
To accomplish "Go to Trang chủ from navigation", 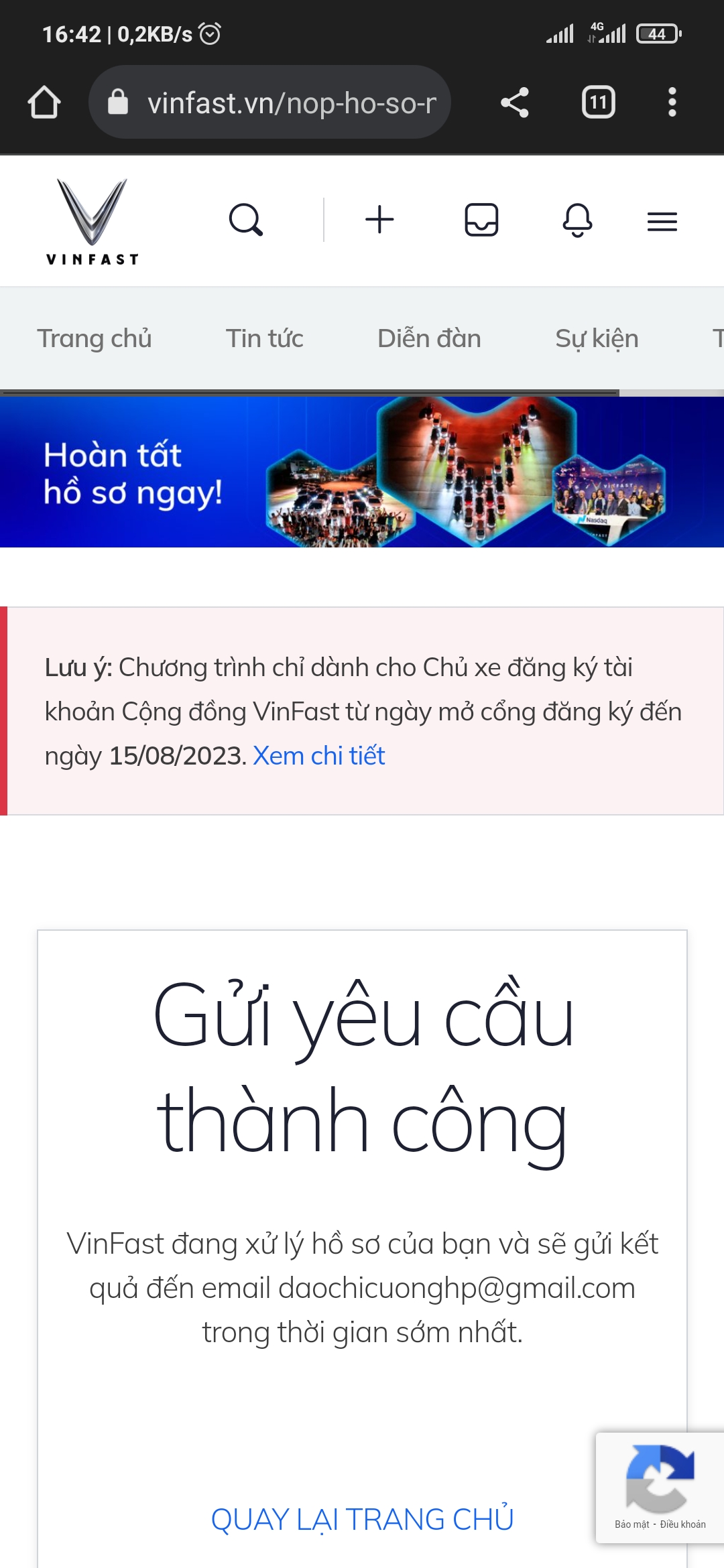I will pyautogui.click(x=95, y=338).
